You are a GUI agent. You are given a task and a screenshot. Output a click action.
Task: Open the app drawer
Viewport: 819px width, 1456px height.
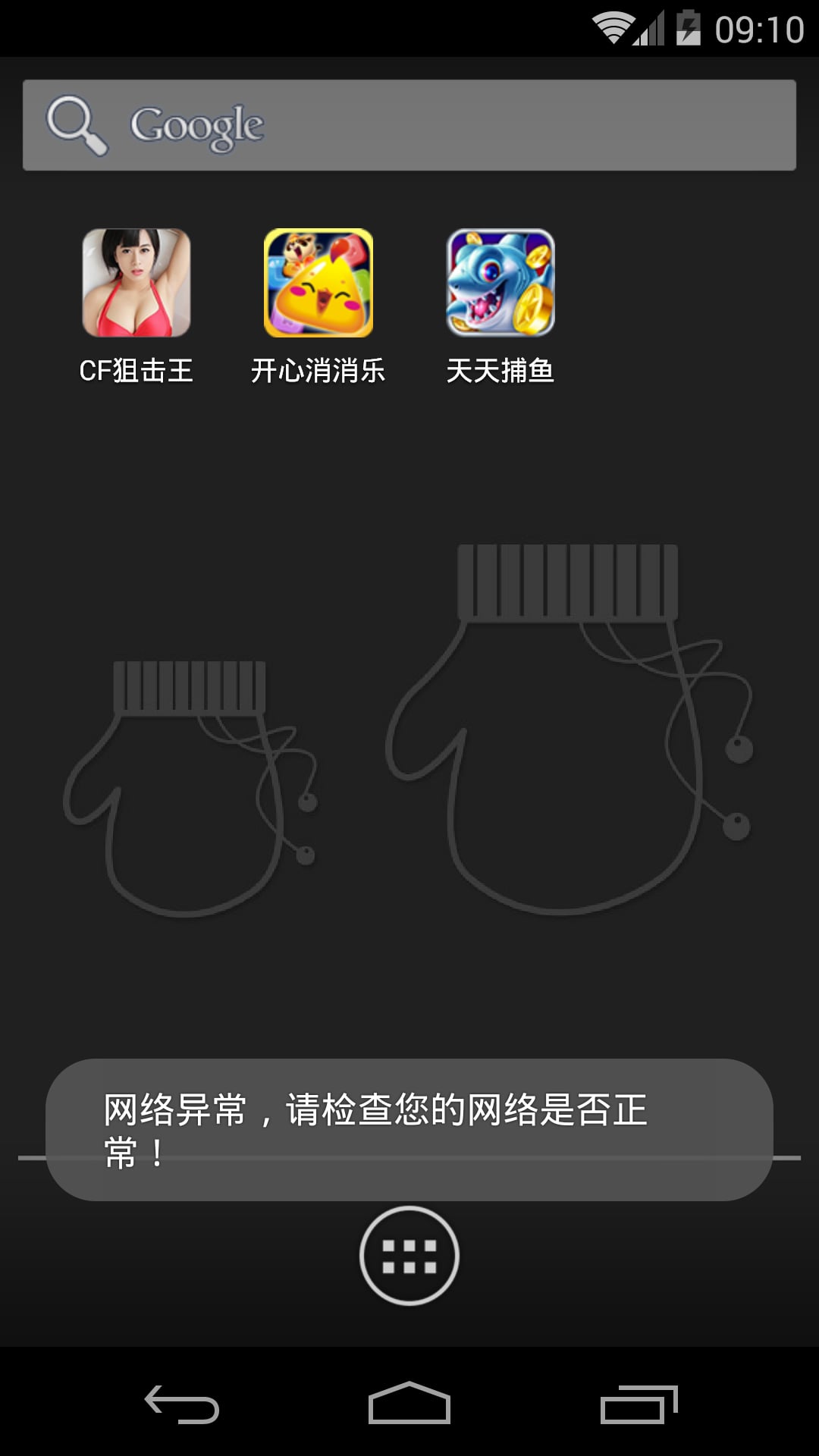coord(409,1256)
